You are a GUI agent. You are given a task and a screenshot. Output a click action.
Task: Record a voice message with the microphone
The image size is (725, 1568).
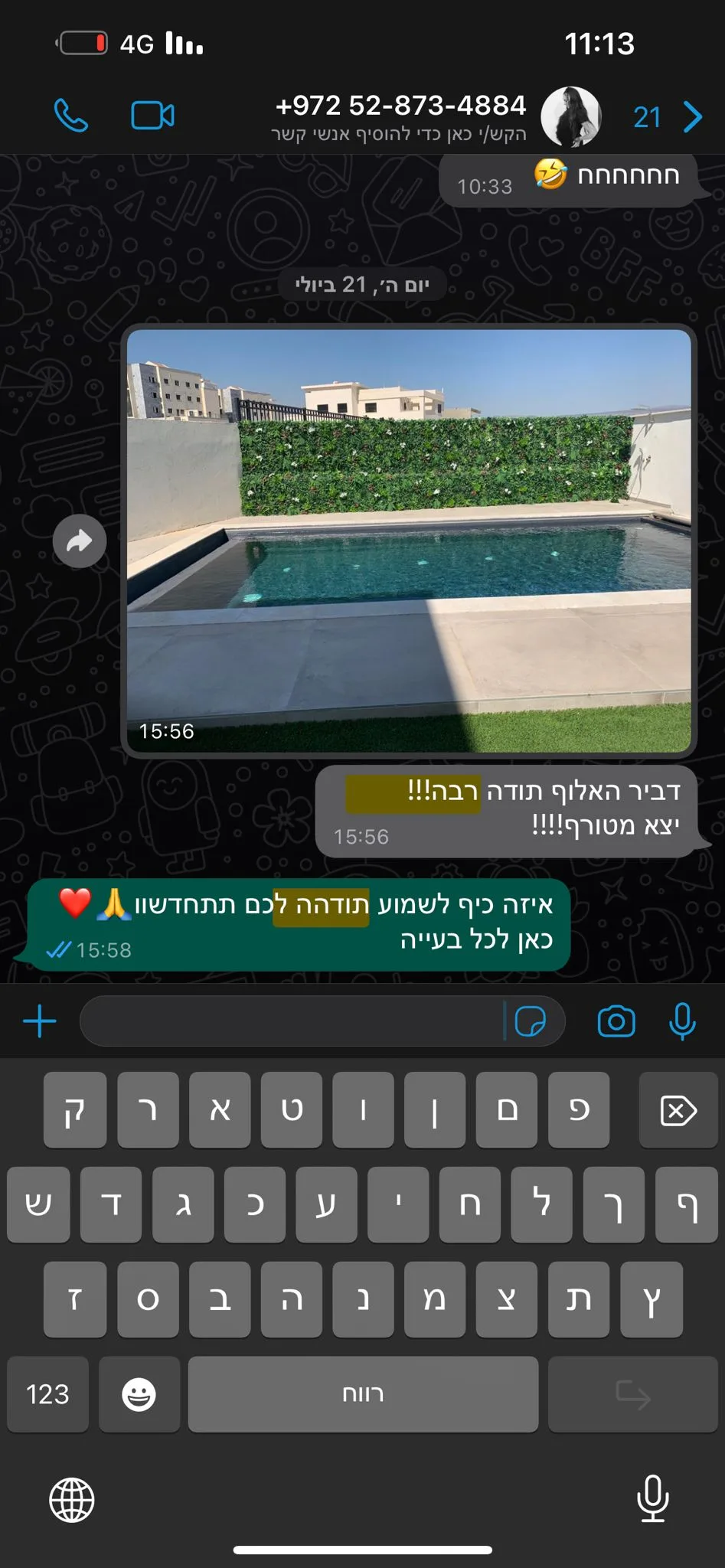pyautogui.click(x=681, y=1021)
